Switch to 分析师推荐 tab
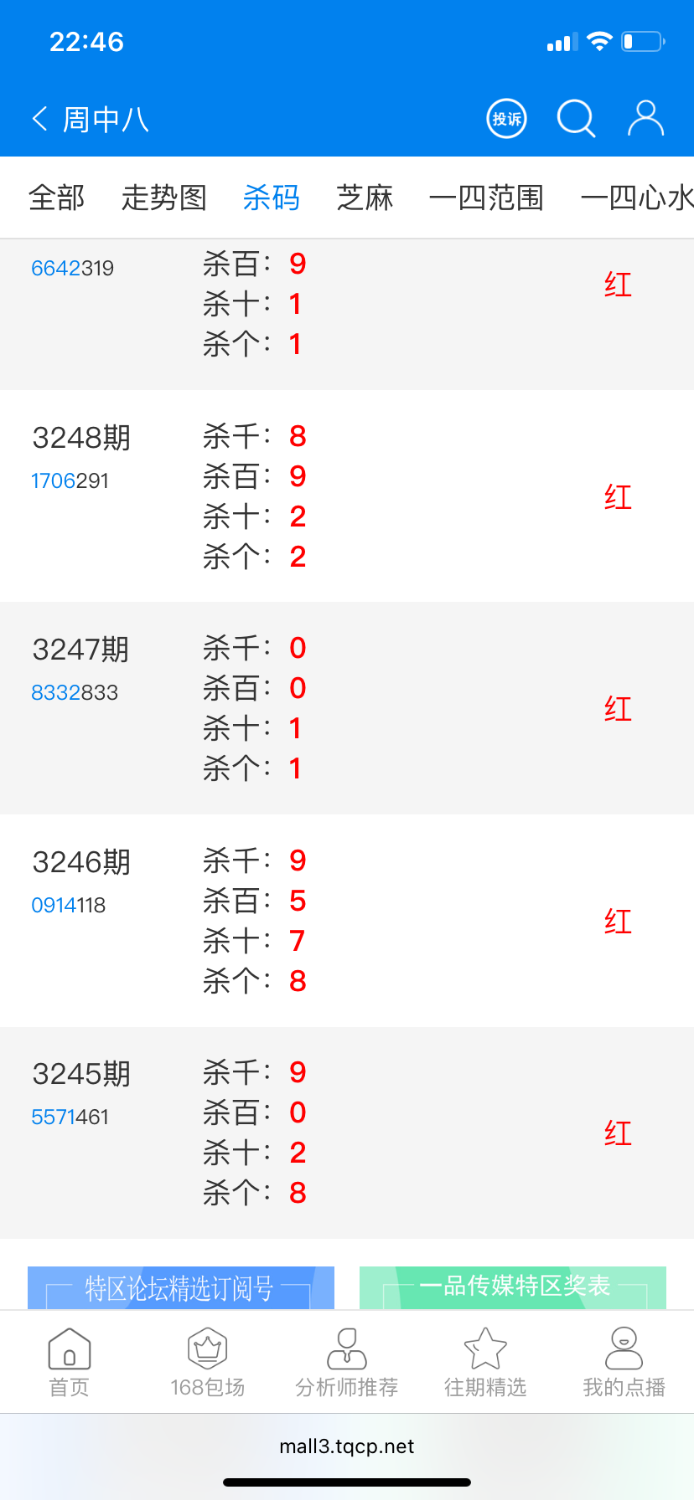694x1500 pixels. (347, 1362)
